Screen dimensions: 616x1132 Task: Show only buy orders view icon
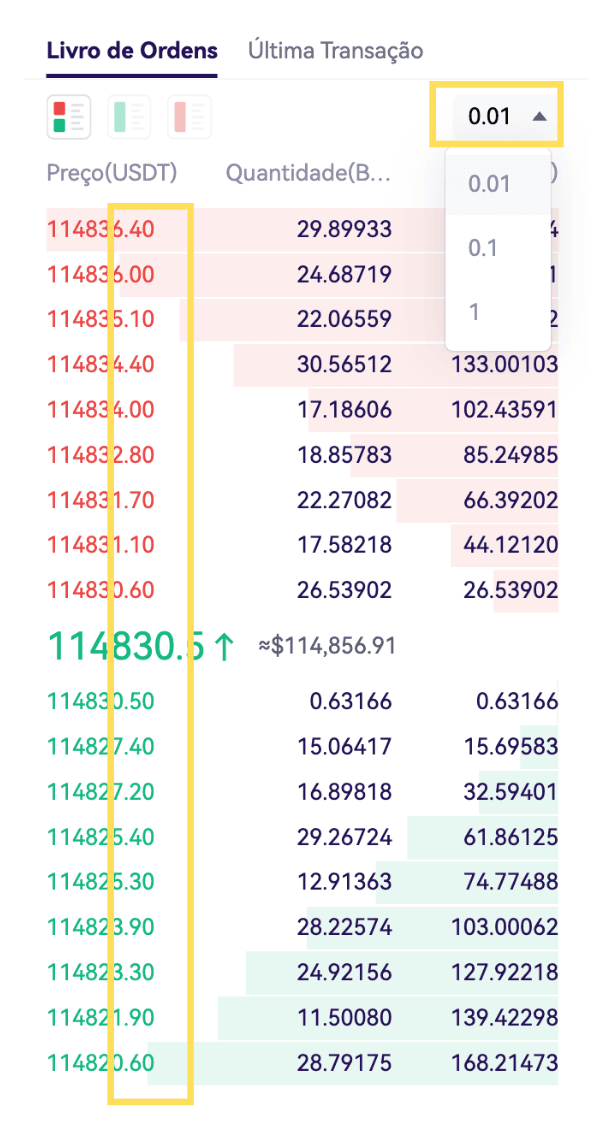130,116
